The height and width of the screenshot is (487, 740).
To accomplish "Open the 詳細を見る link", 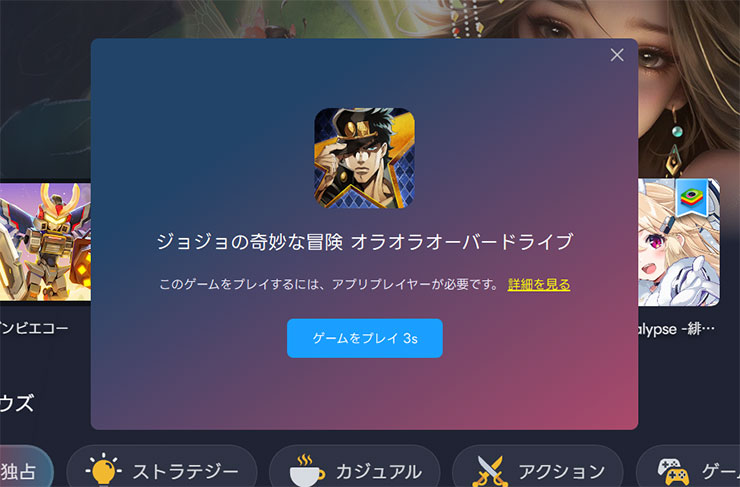I will point(538,285).
